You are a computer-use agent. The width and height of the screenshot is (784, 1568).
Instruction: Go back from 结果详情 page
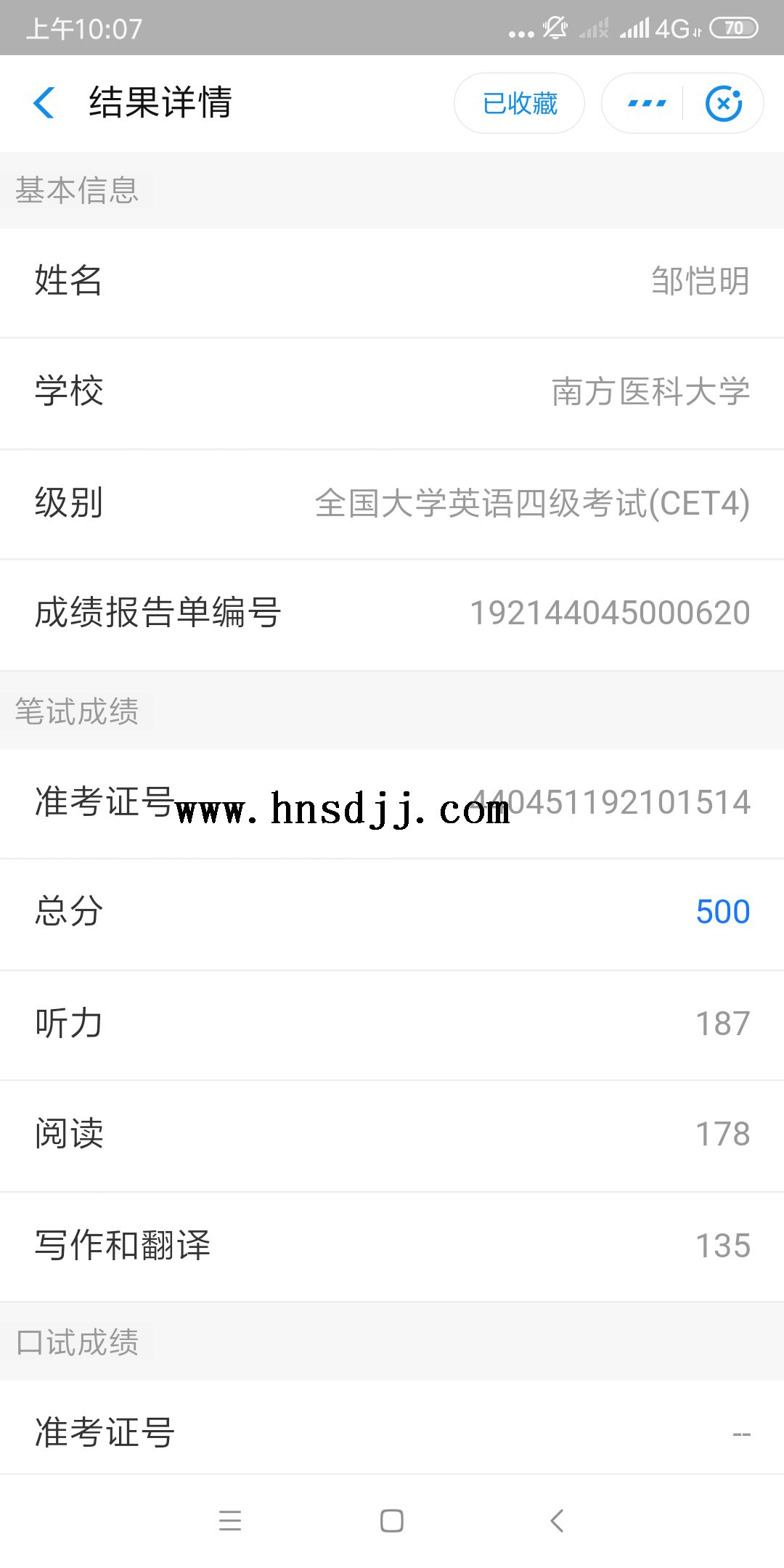point(45,102)
